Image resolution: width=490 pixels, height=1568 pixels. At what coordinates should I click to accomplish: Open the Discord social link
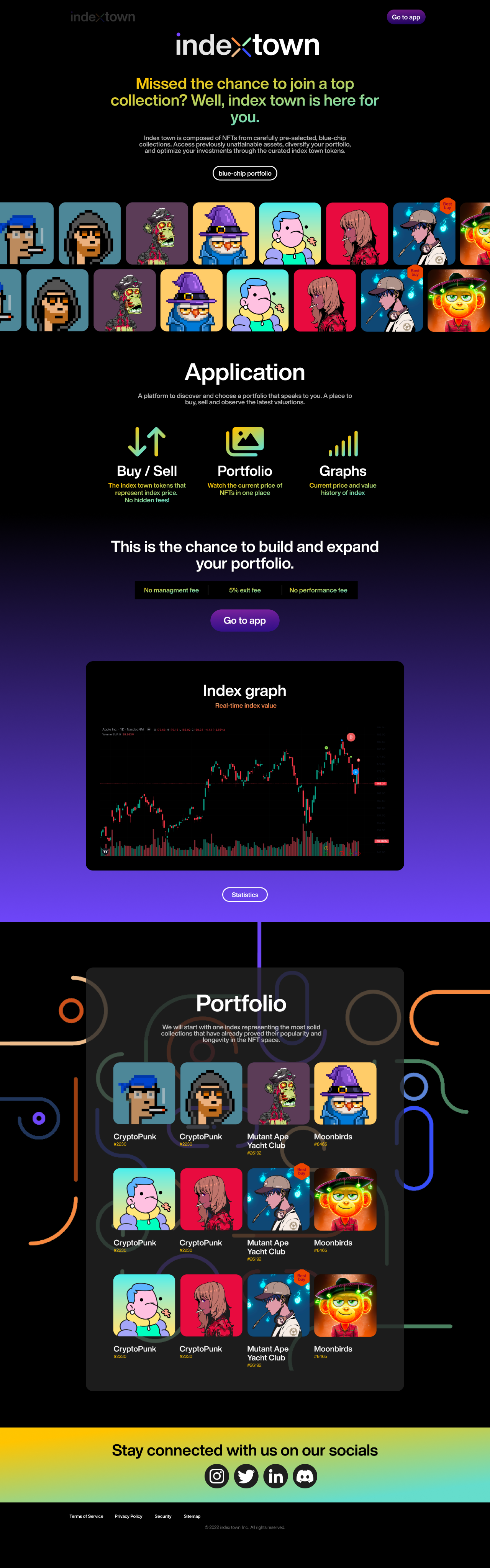(x=305, y=1476)
